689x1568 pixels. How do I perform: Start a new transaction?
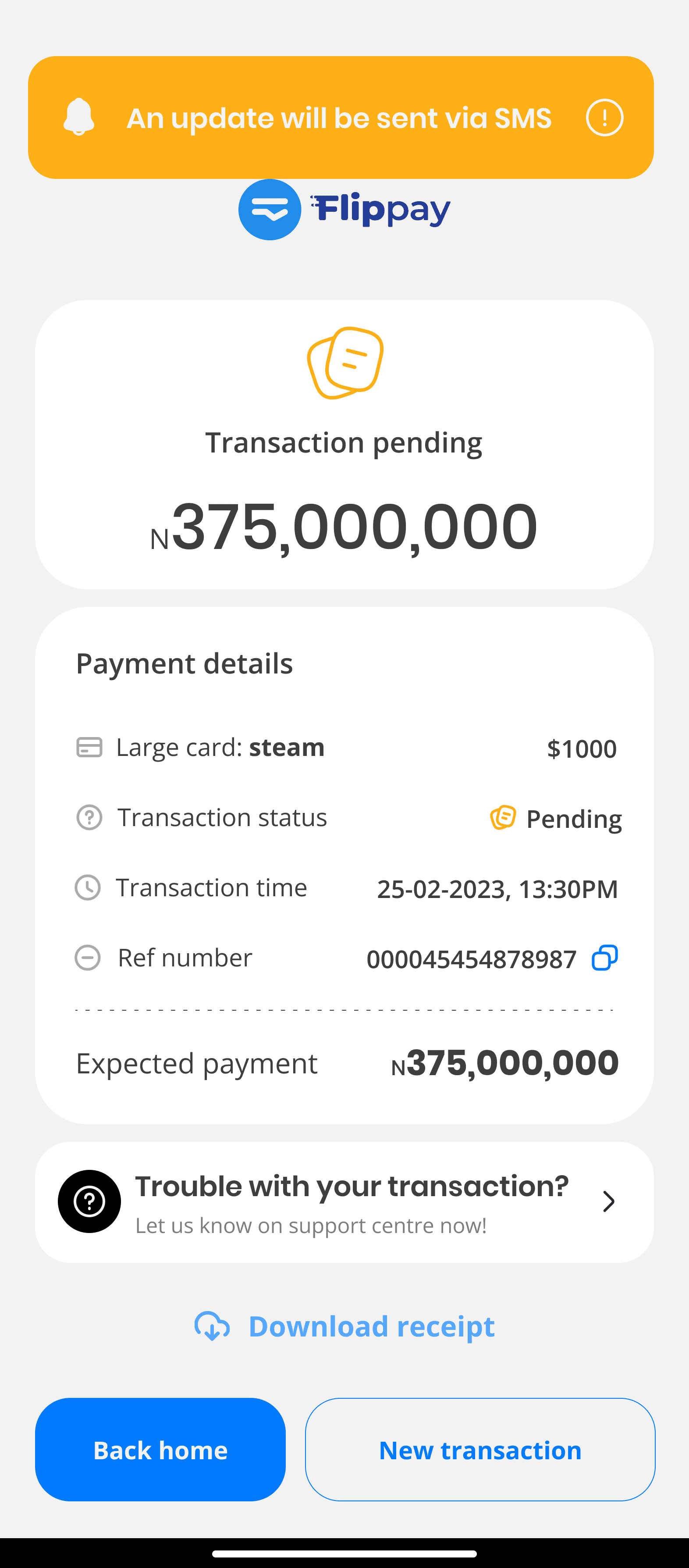pos(480,1449)
